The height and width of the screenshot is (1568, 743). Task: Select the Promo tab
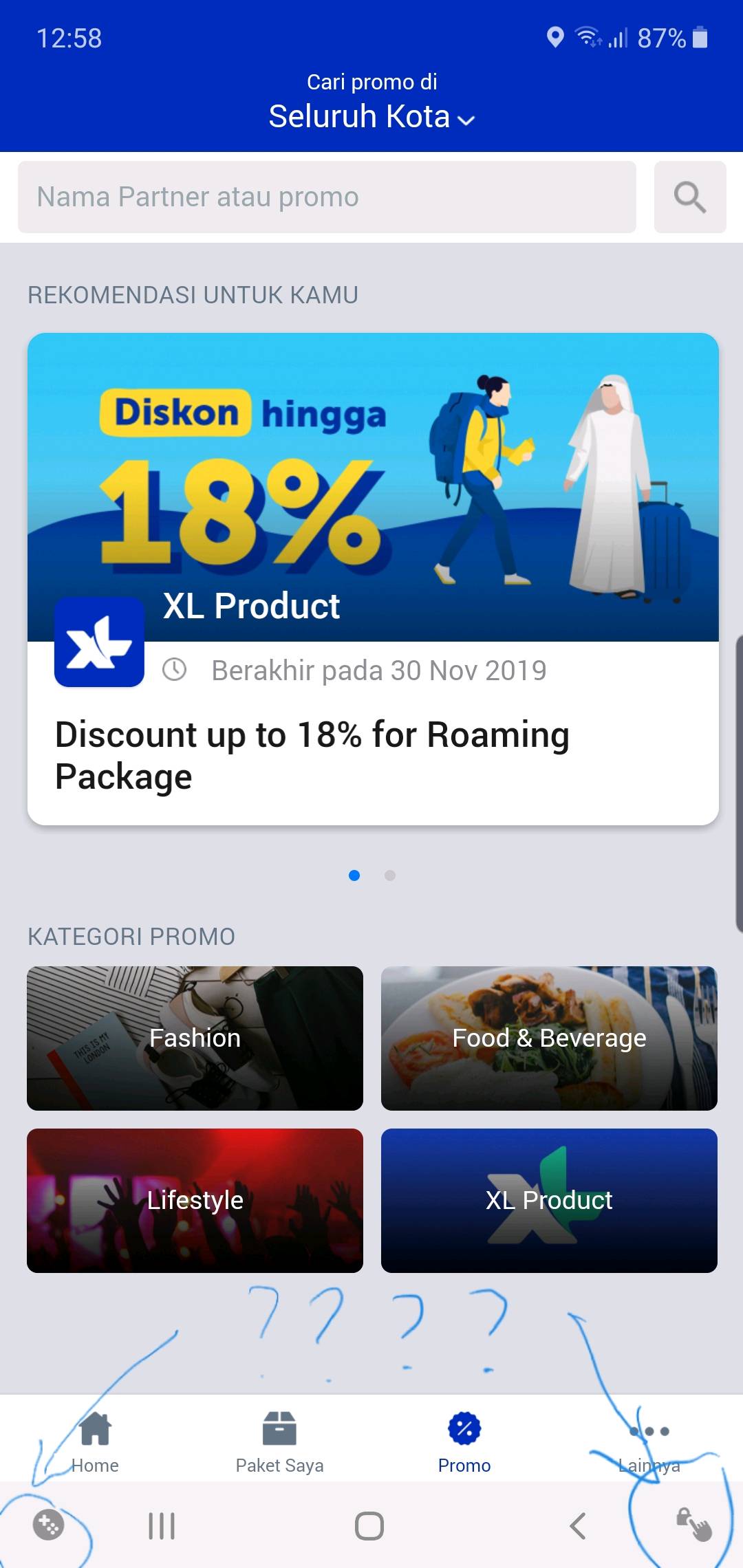[464, 1441]
